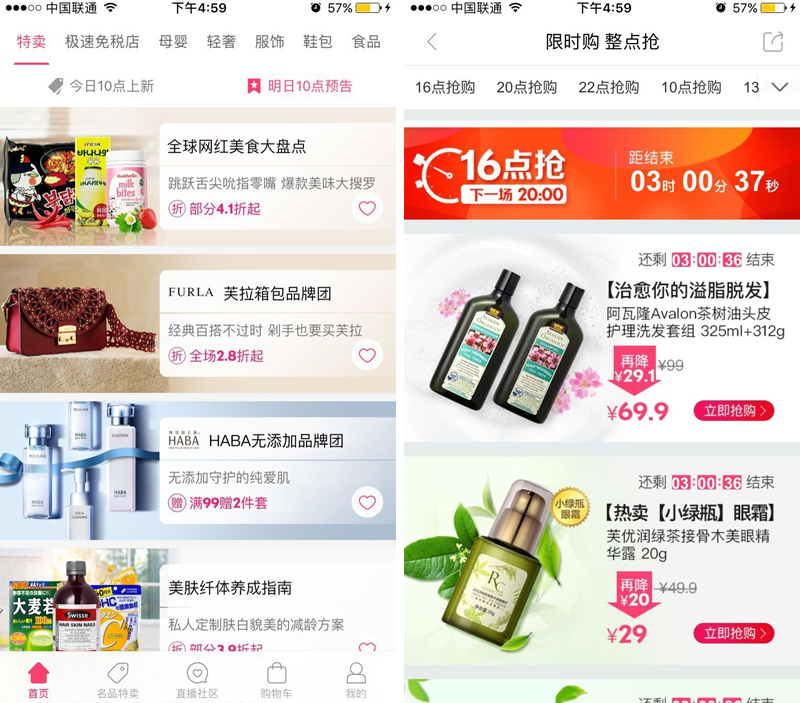This screenshot has height=703, width=800.
Task: Switch to 名品特卖 bottom tab
Action: pos(118,680)
